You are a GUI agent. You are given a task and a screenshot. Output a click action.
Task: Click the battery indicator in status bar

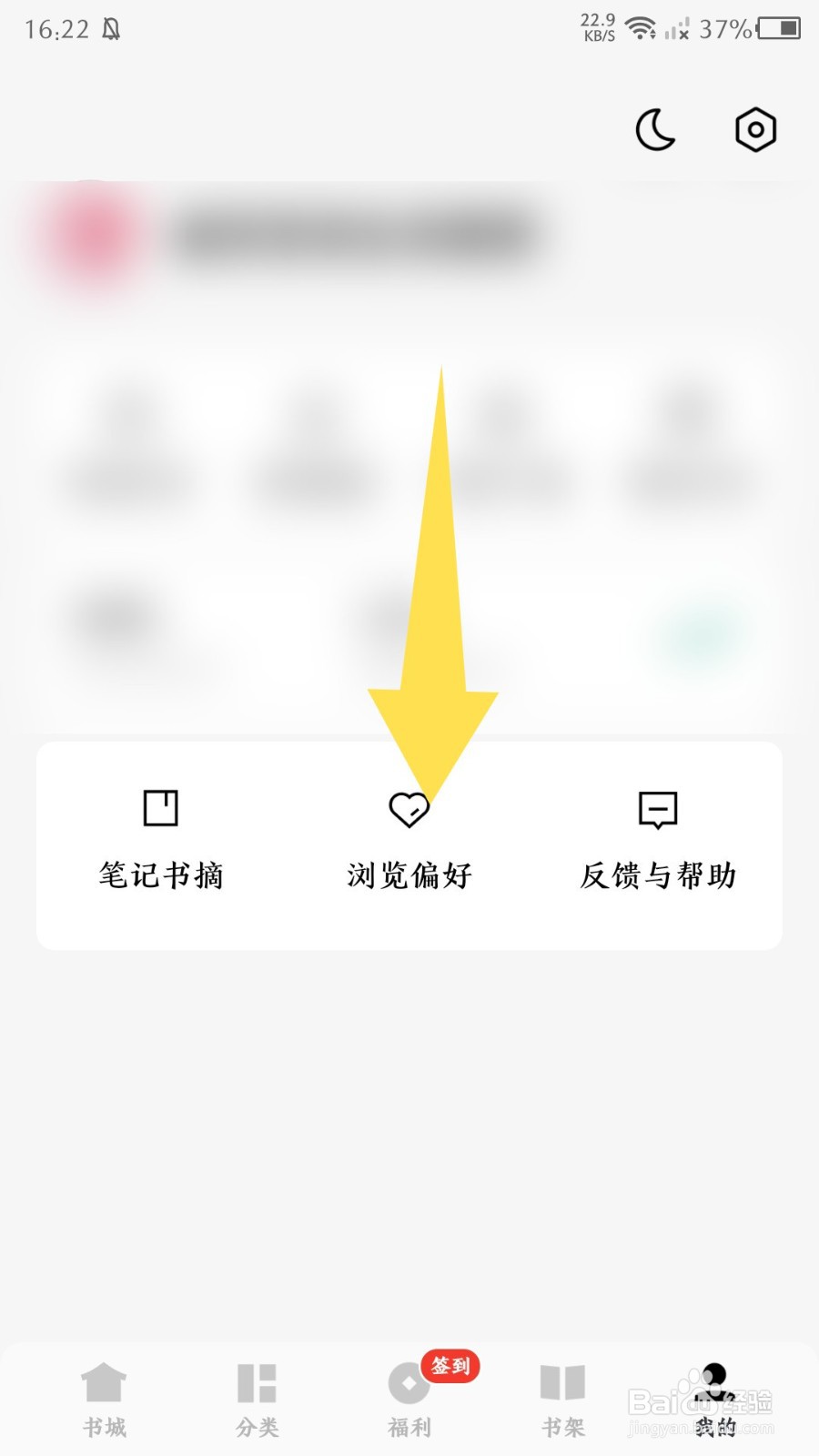(778, 30)
